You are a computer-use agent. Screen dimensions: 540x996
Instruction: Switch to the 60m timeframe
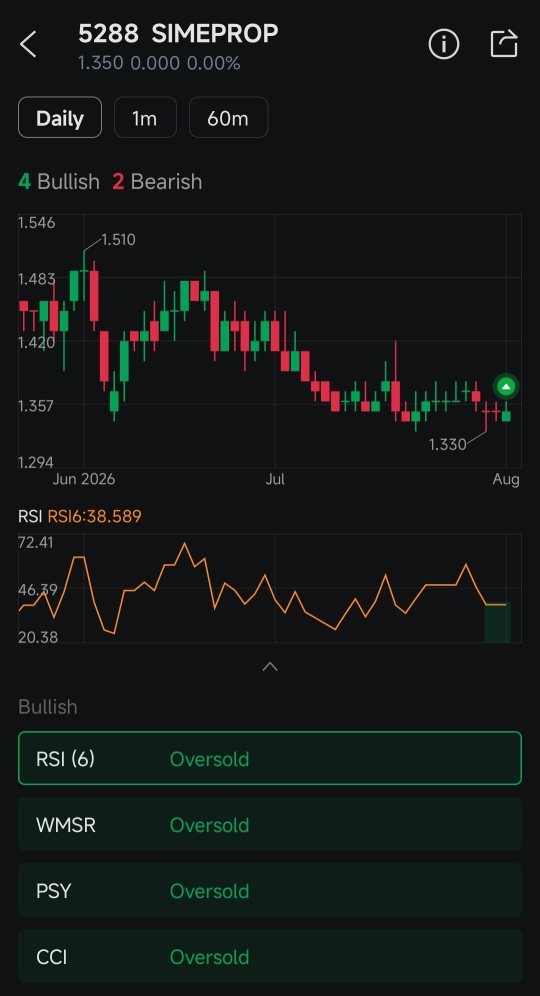[x=228, y=118]
